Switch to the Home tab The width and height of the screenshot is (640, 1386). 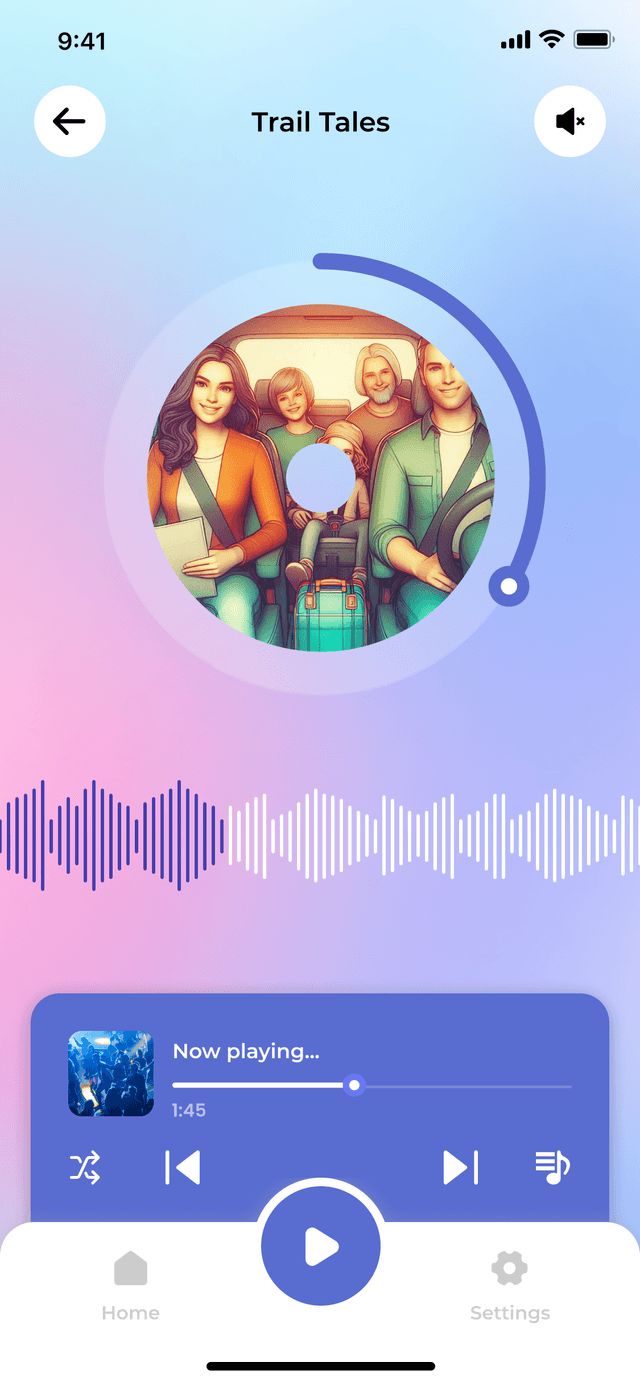(130, 1285)
